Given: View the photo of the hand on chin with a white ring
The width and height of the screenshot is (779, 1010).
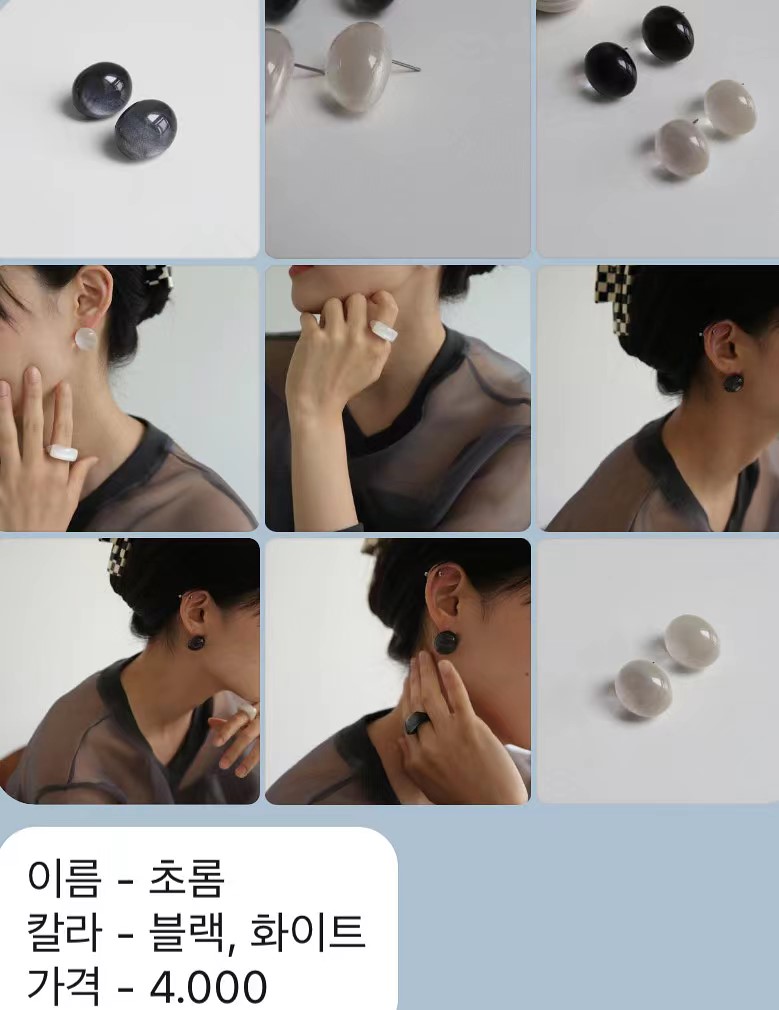Looking at the screenshot, I should click(x=397, y=398).
